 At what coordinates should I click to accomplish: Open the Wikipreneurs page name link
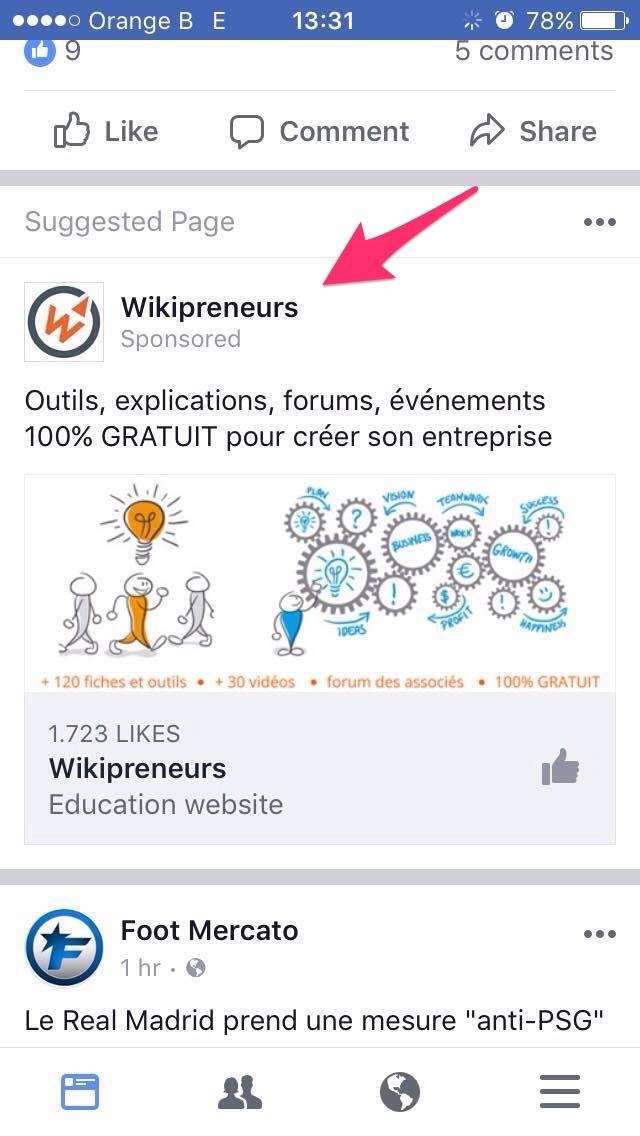coord(209,307)
